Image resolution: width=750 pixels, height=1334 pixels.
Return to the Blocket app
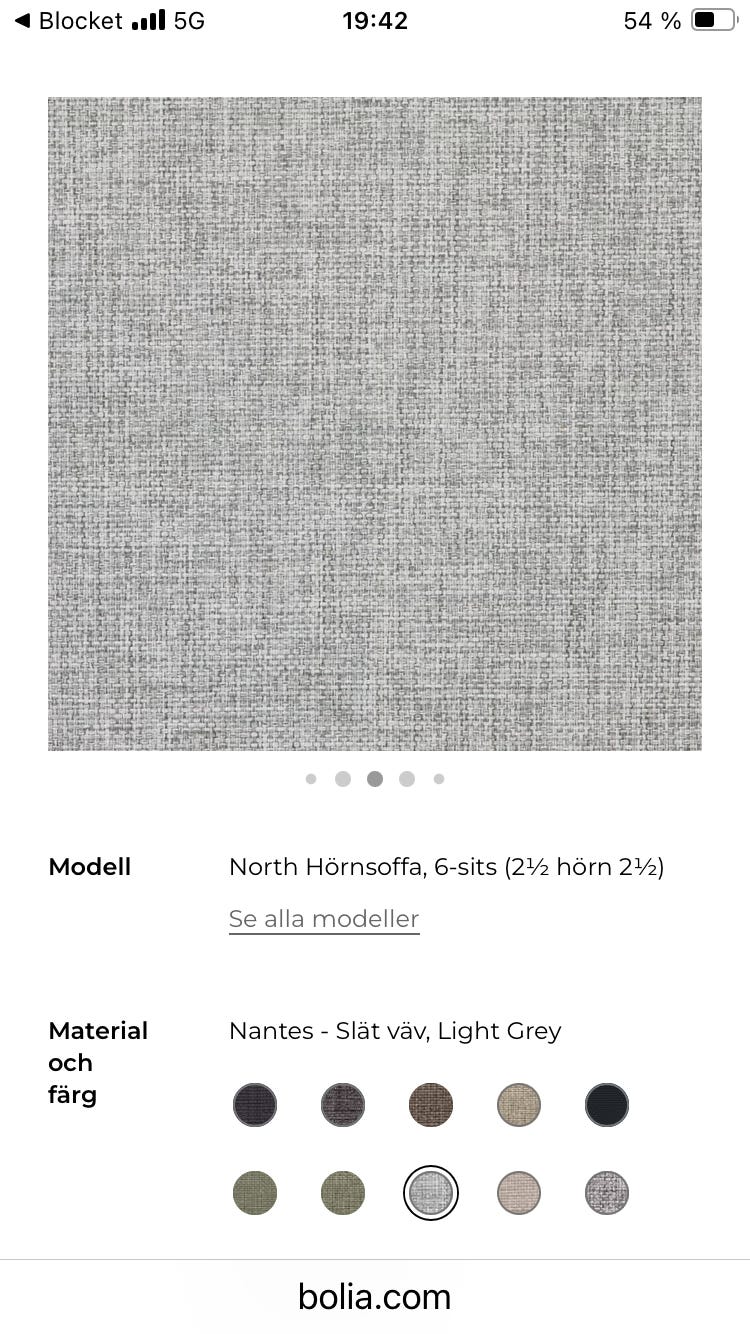click(x=68, y=21)
